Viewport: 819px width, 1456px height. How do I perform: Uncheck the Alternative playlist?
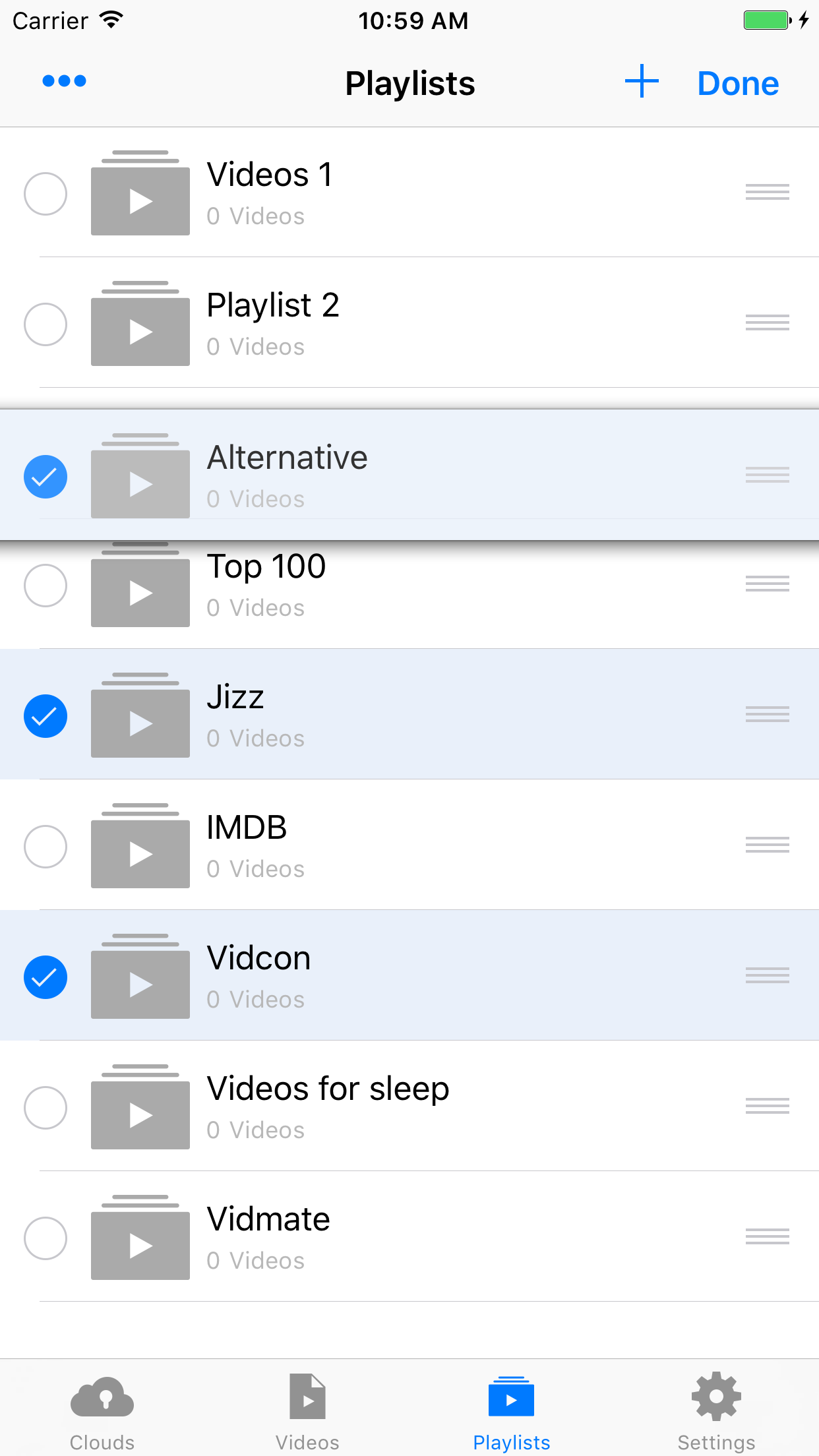pos(45,477)
